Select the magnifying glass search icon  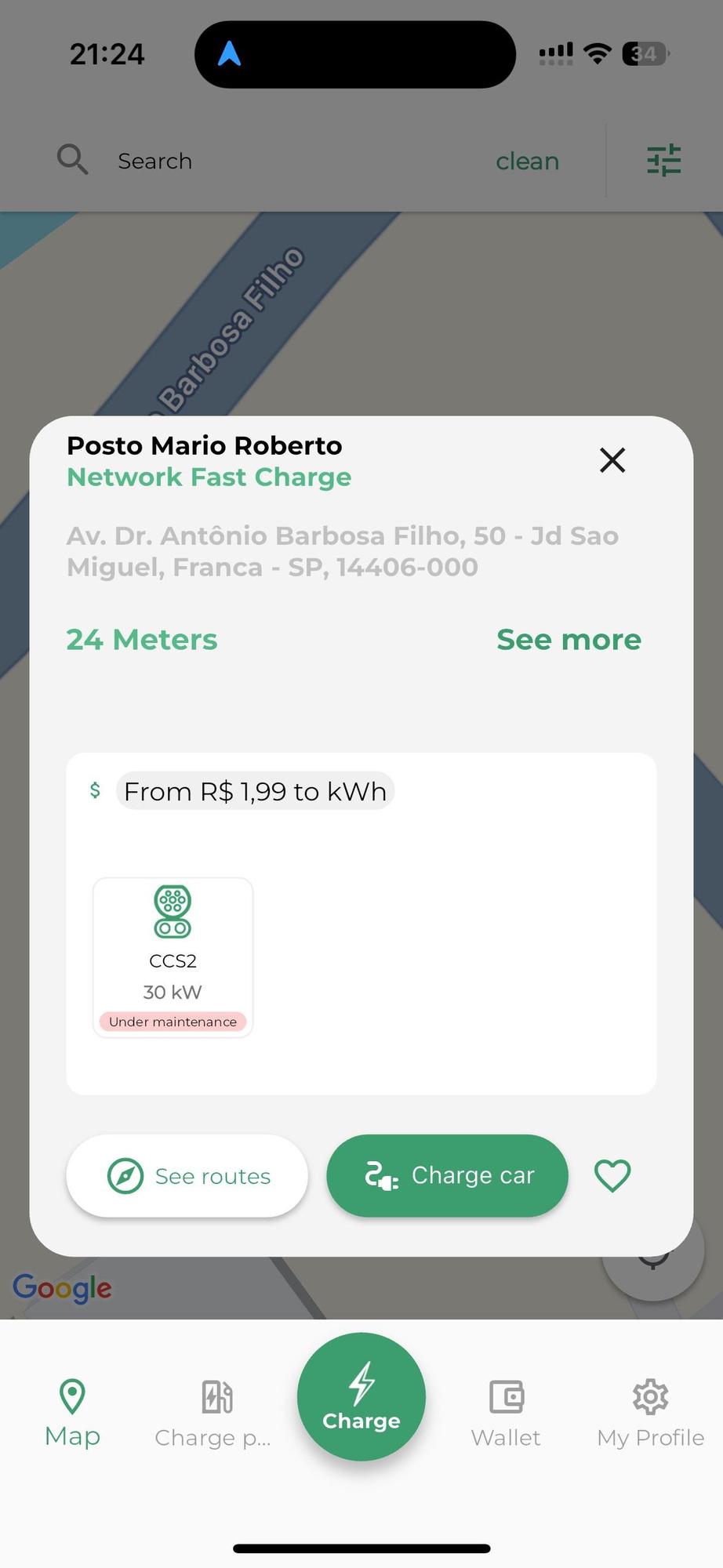tap(72, 159)
